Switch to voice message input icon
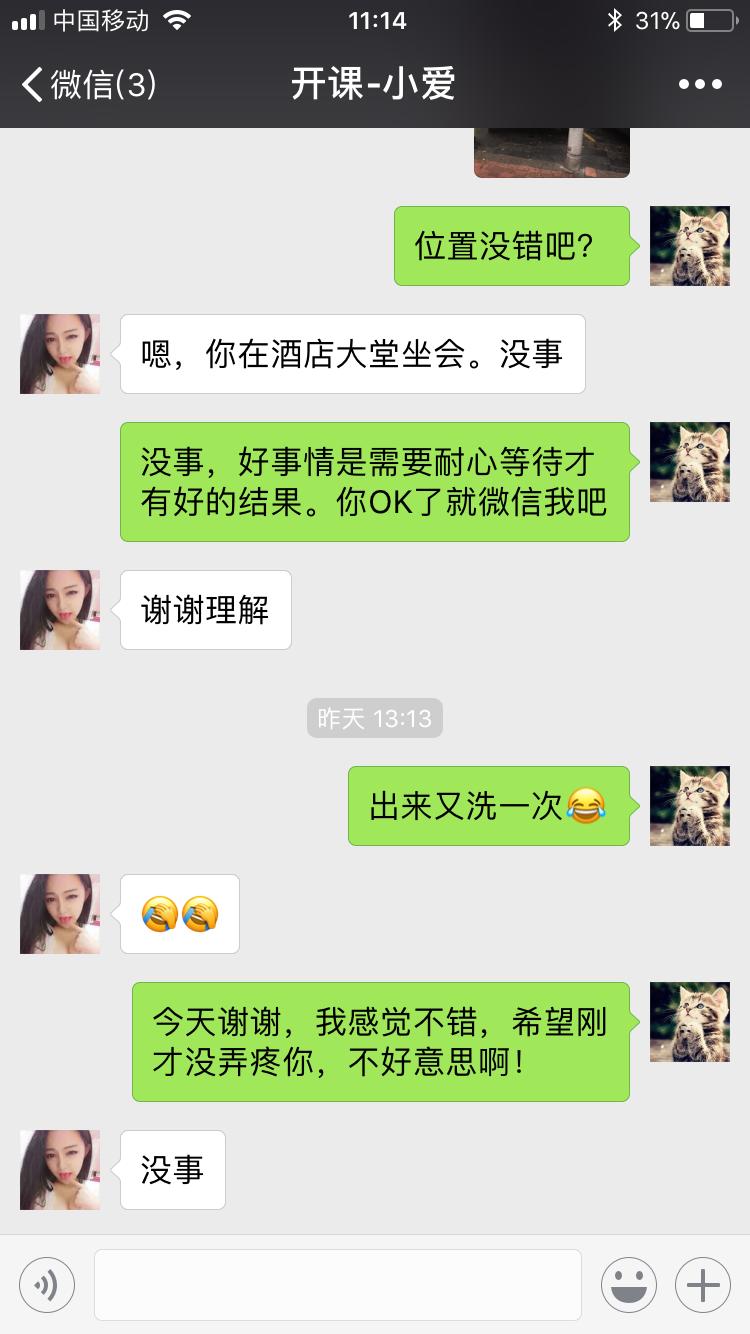Viewport: 750px width, 1334px height. (46, 1284)
